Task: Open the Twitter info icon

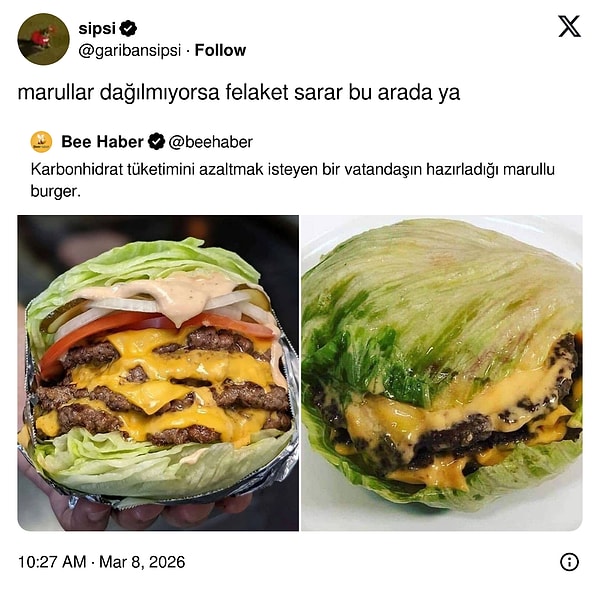Action: coord(569,562)
